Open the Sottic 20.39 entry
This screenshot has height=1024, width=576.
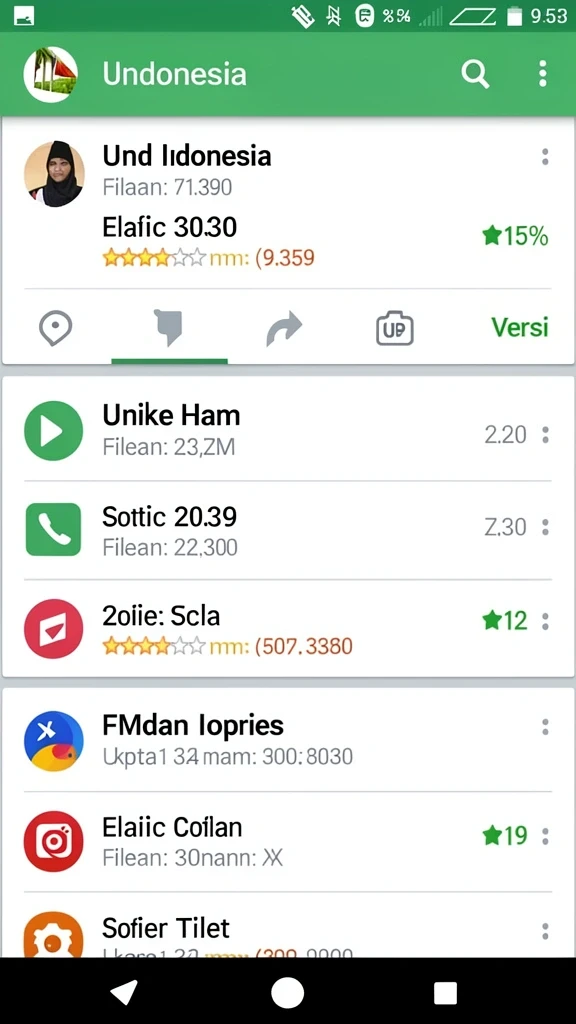(x=288, y=530)
